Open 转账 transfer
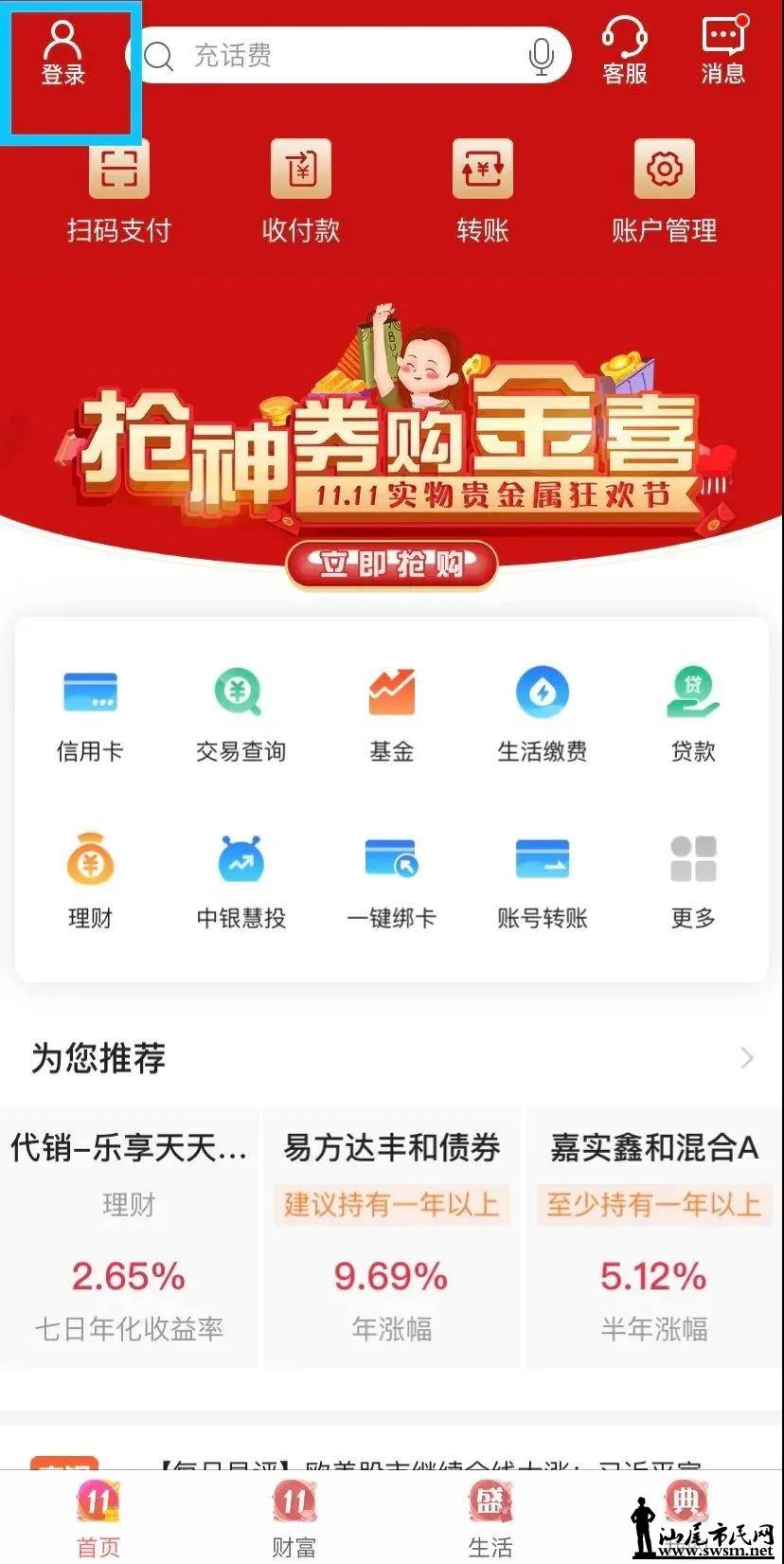 click(482, 190)
